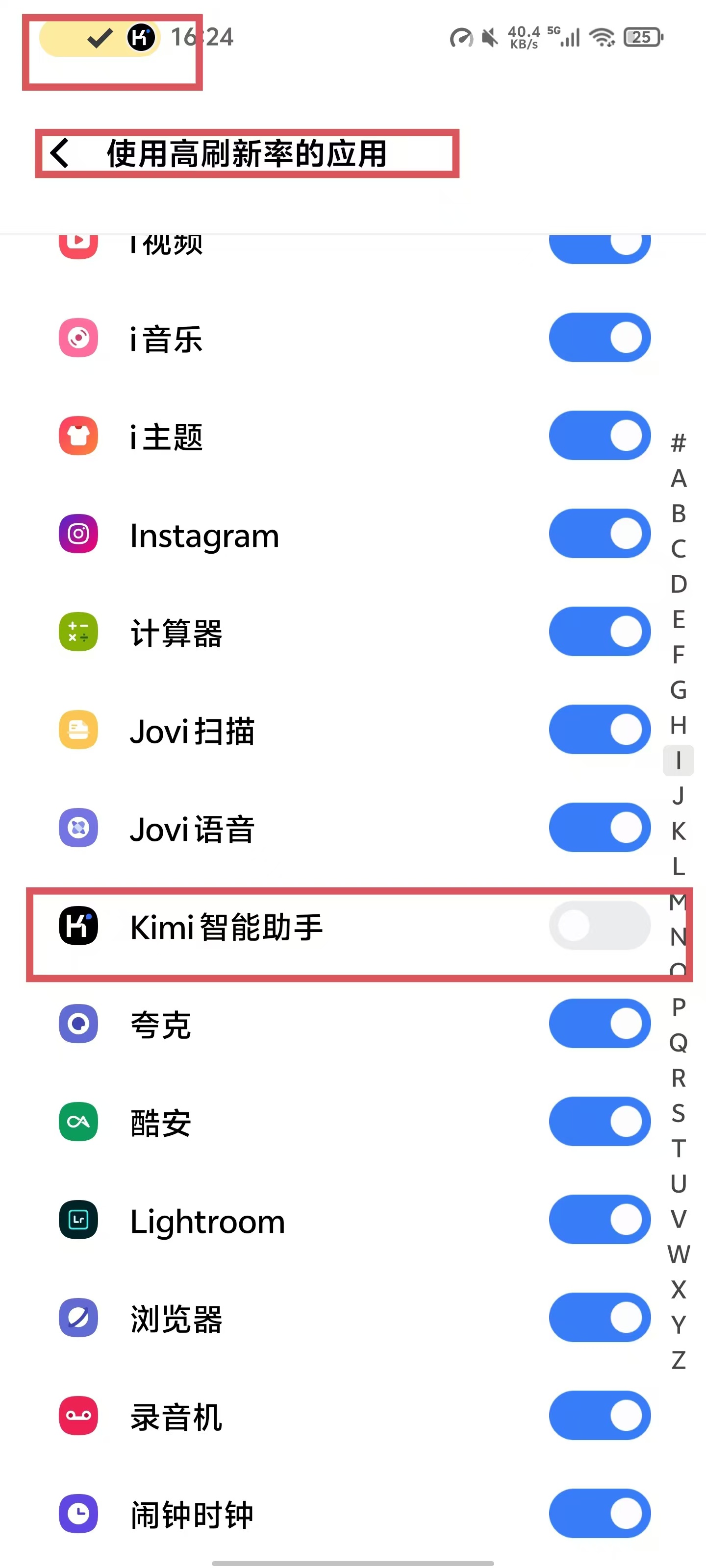Jump to letter Z in the index
Image resolution: width=706 pixels, height=1568 pixels.
[x=678, y=1359]
